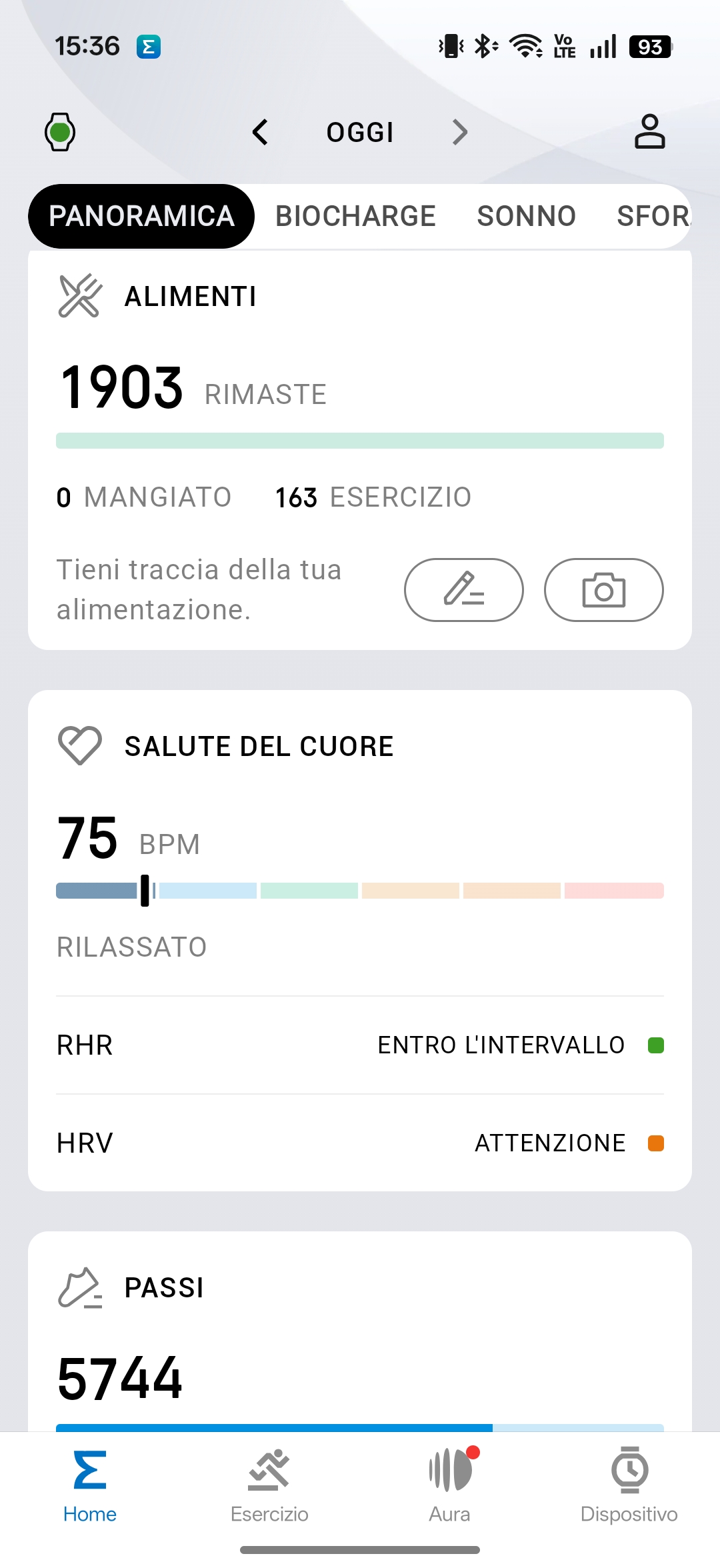Go to the previous day

pos(261,132)
